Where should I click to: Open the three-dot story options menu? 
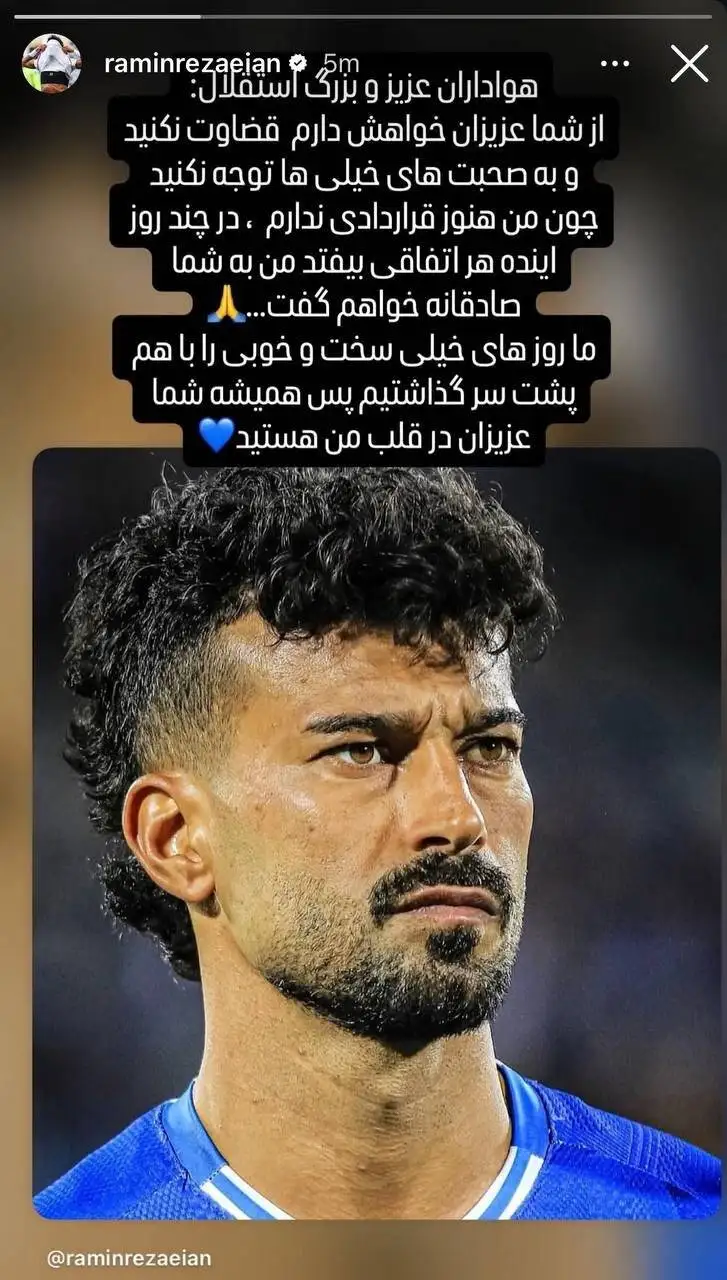(x=615, y=64)
